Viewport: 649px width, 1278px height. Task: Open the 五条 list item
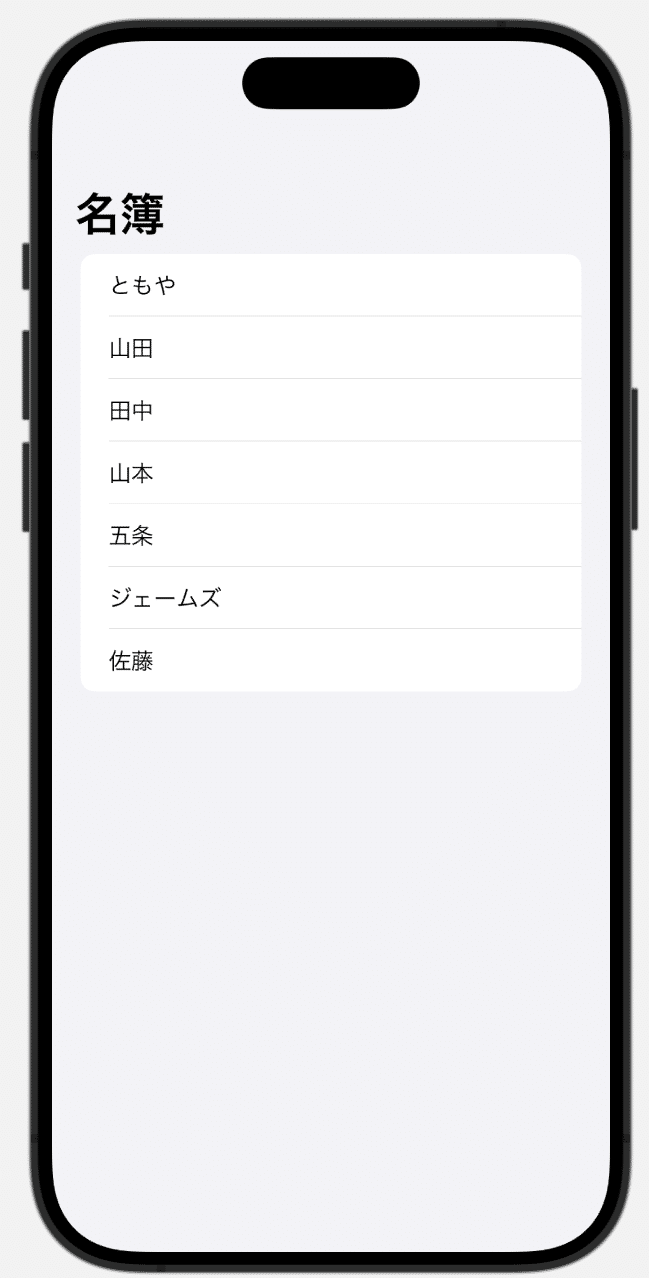tap(330, 535)
